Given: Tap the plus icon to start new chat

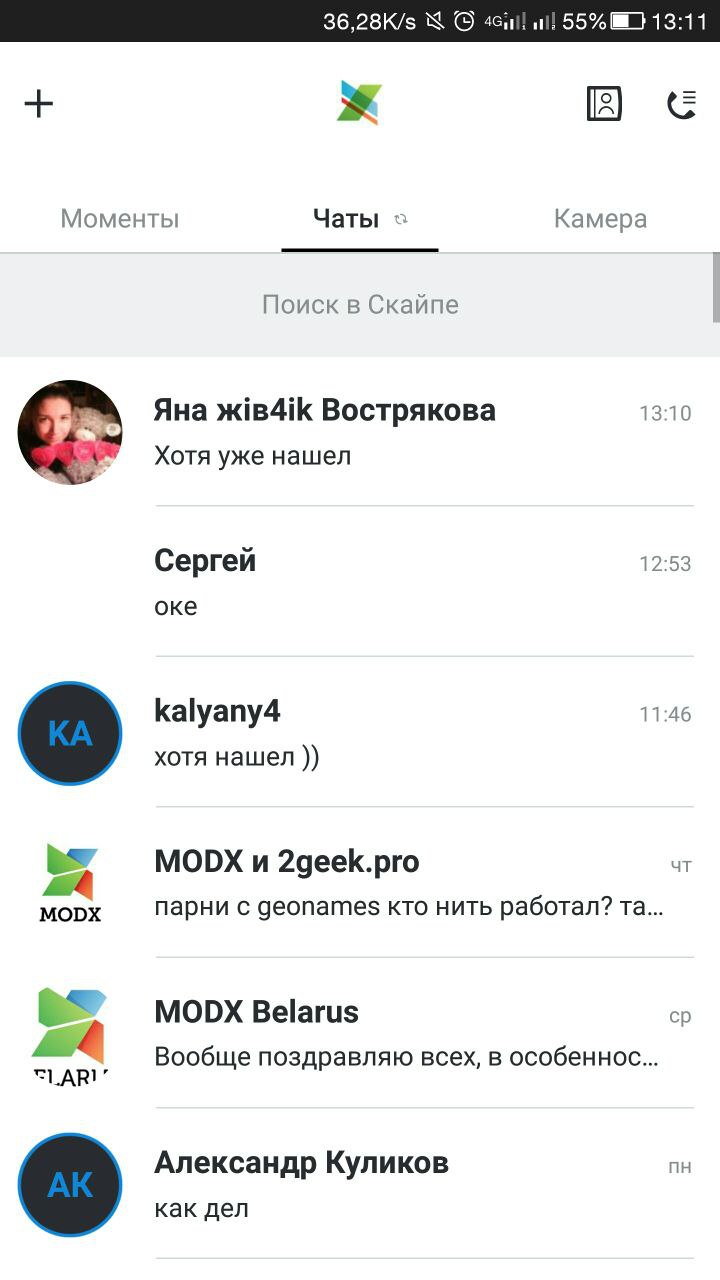Looking at the screenshot, I should pos(39,104).
